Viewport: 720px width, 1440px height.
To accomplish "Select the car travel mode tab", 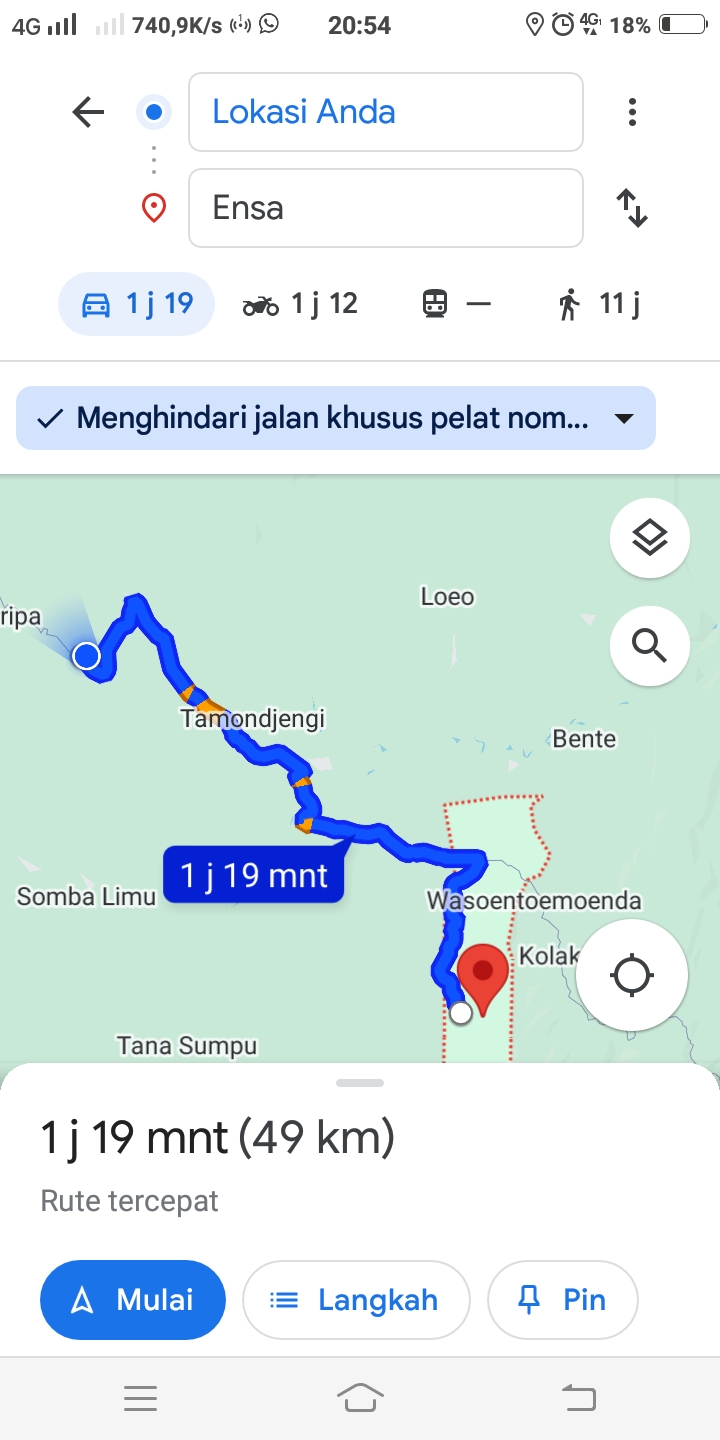I will click(137, 304).
